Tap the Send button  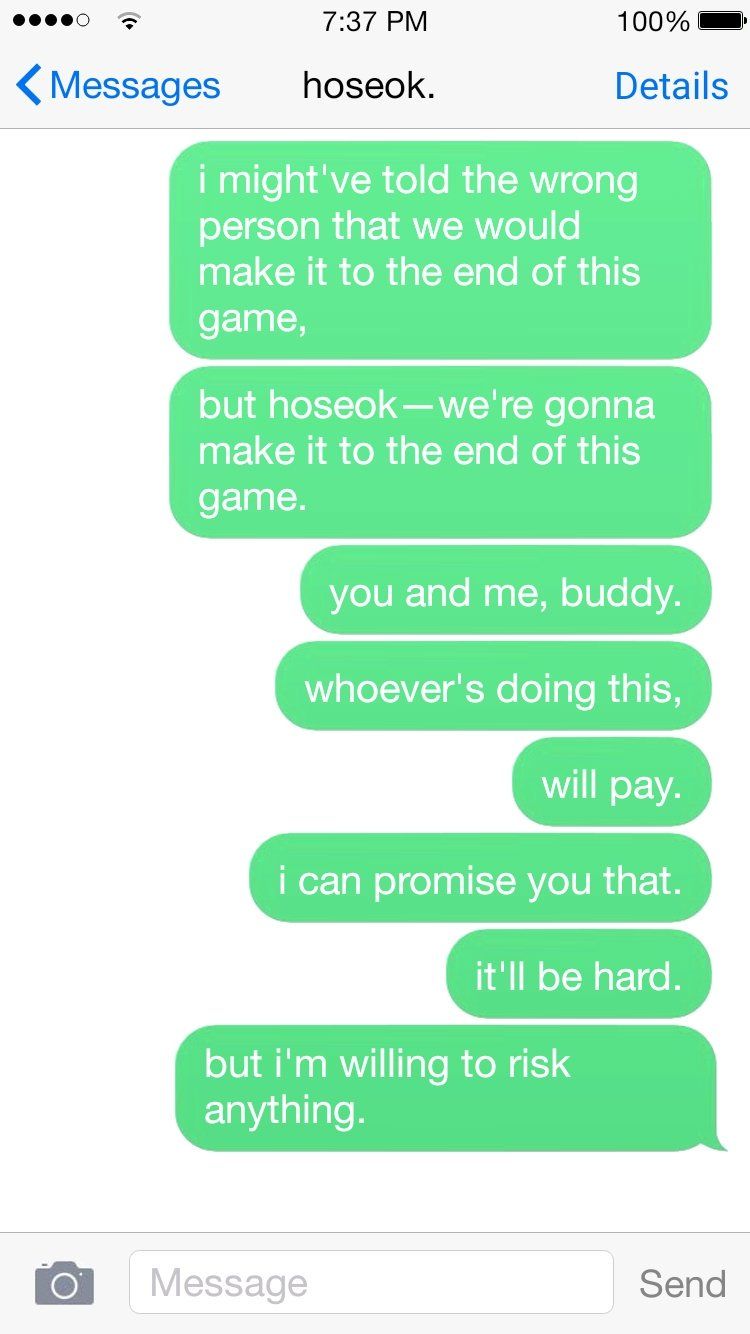click(682, 1283)
